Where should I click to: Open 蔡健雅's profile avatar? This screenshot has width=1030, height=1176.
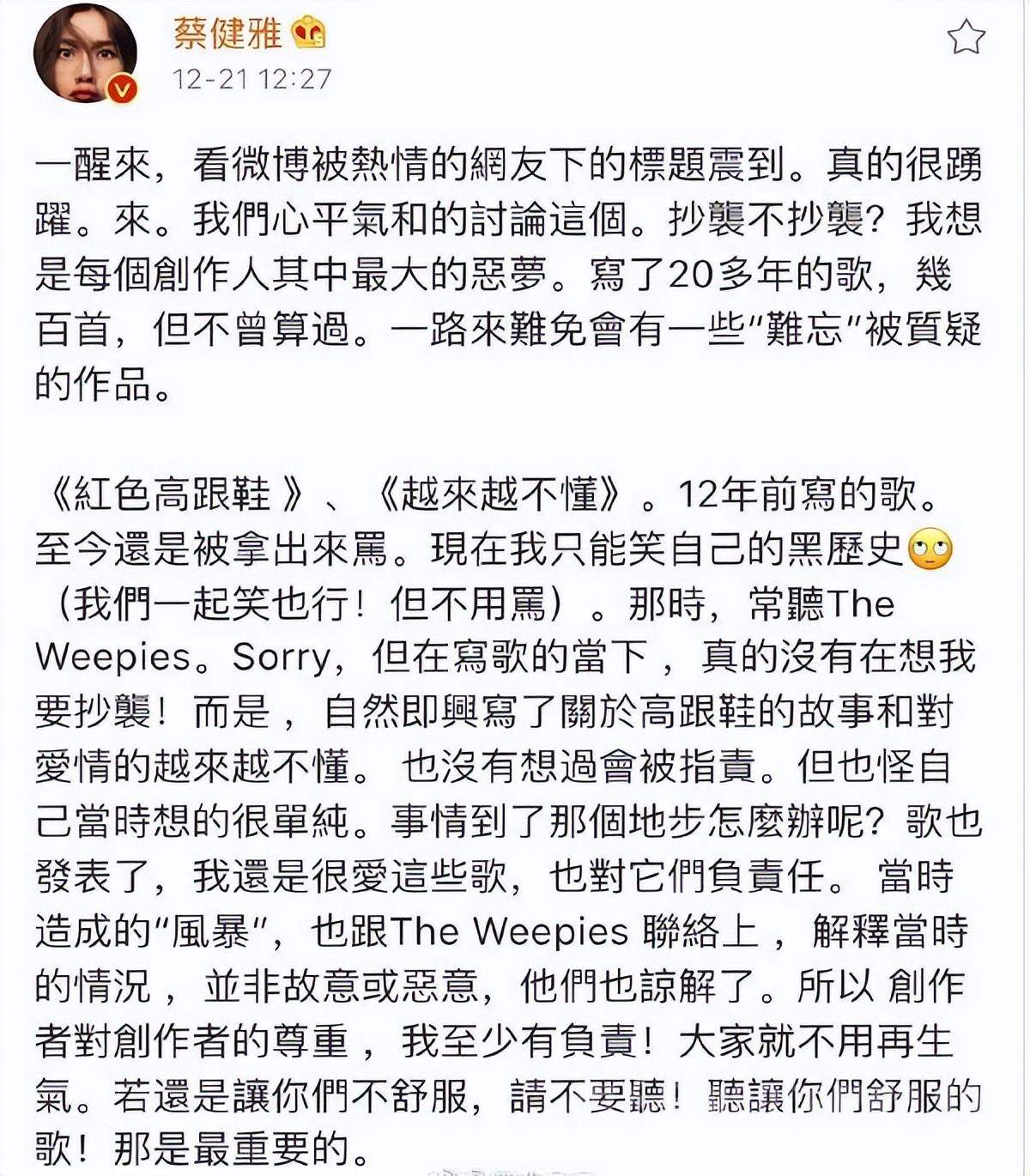[85, 55]
